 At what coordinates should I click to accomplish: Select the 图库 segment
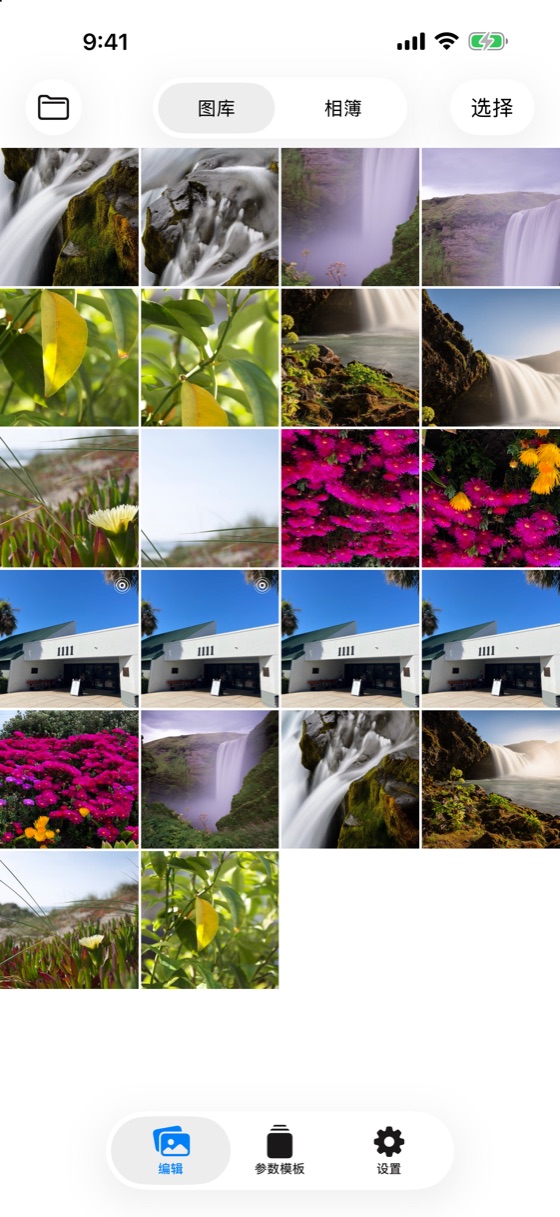[216, 108]
